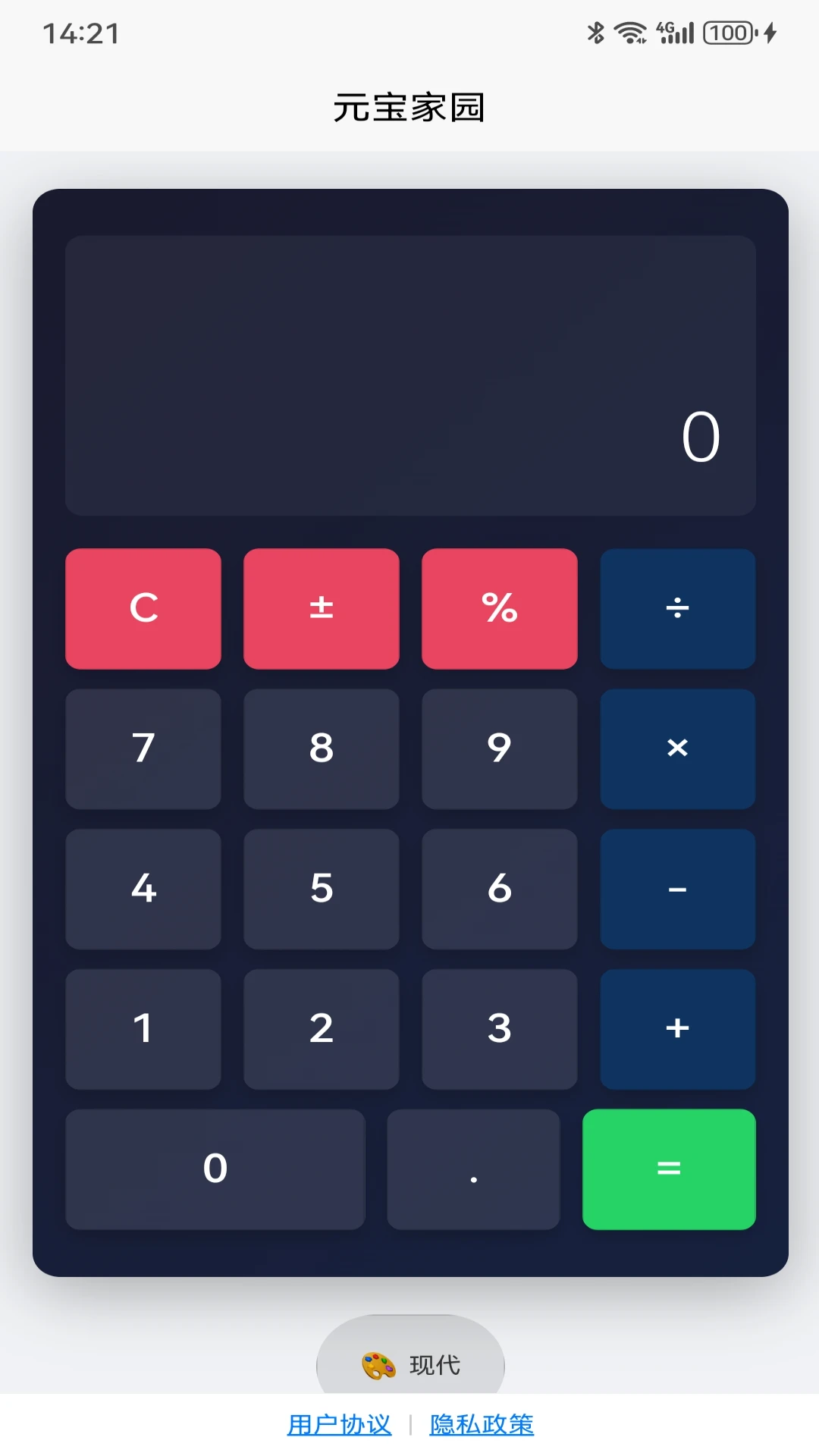Open the 用户协议 link
The height and width of the screenshot is (1456, 819).
[339, 1424]
